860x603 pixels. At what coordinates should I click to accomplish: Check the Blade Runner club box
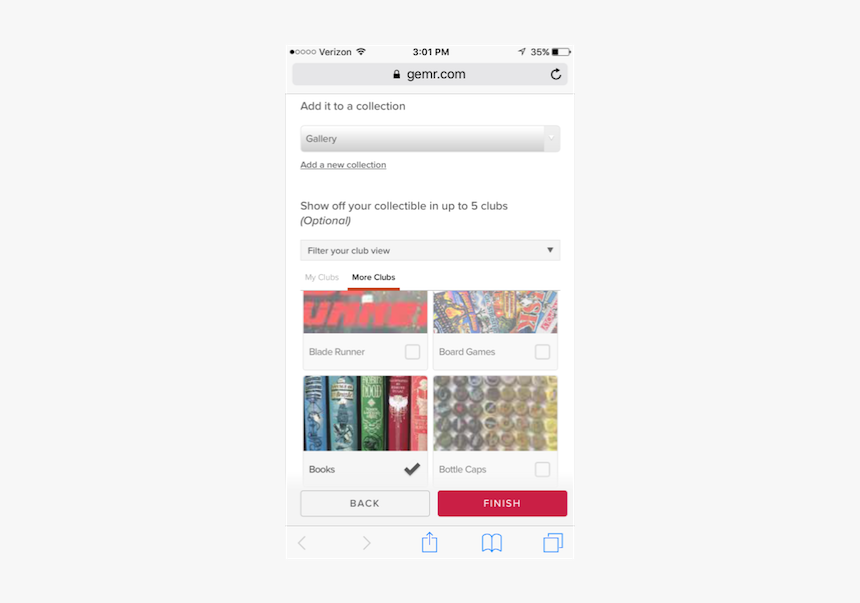[x=412, y=352]
